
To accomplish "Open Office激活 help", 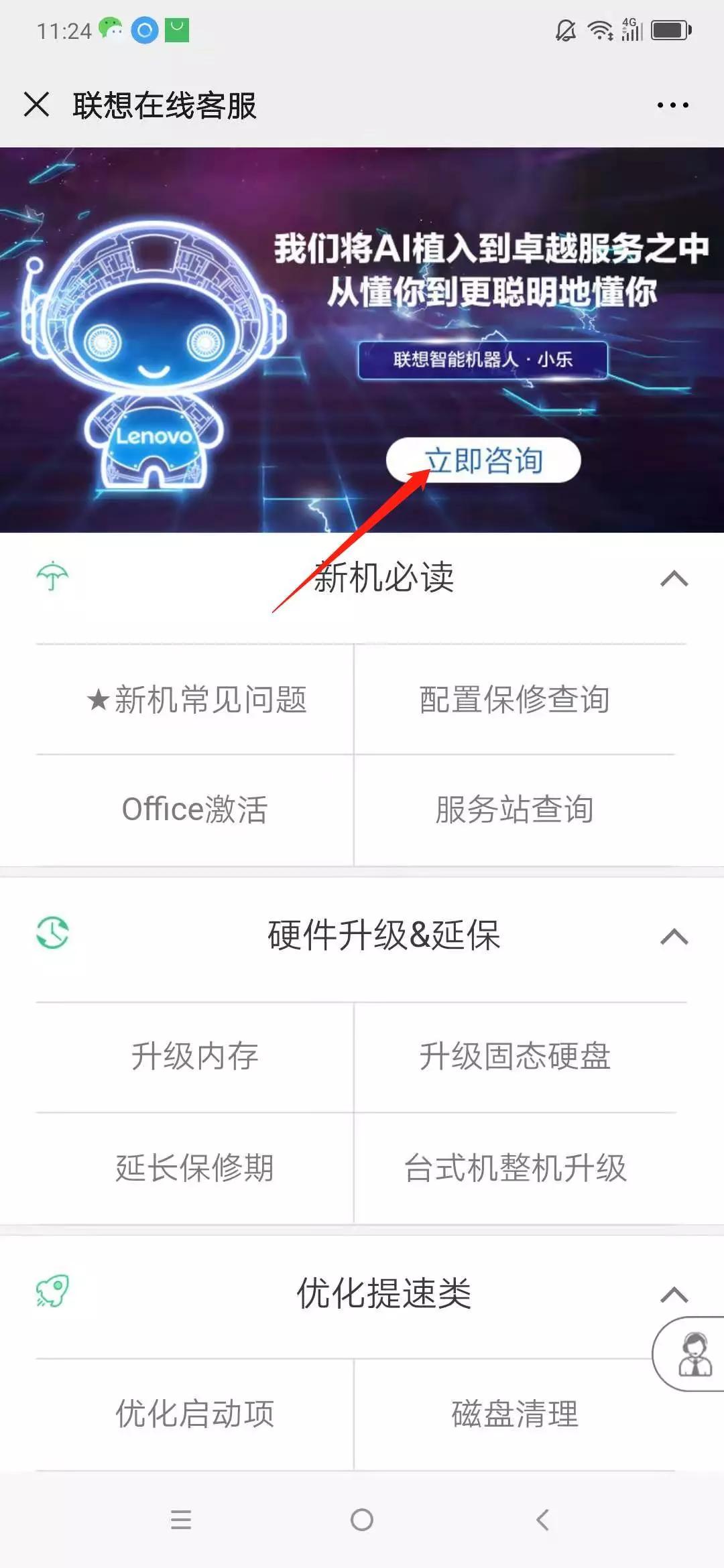I will (x=194, y=811).
